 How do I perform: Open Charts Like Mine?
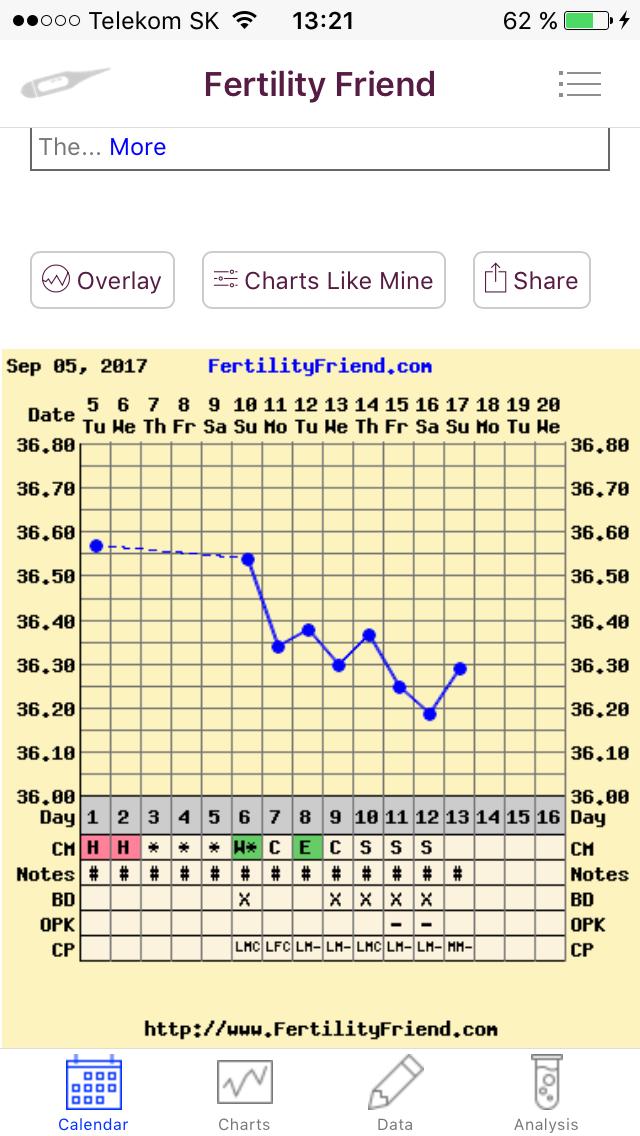[323, 280]
